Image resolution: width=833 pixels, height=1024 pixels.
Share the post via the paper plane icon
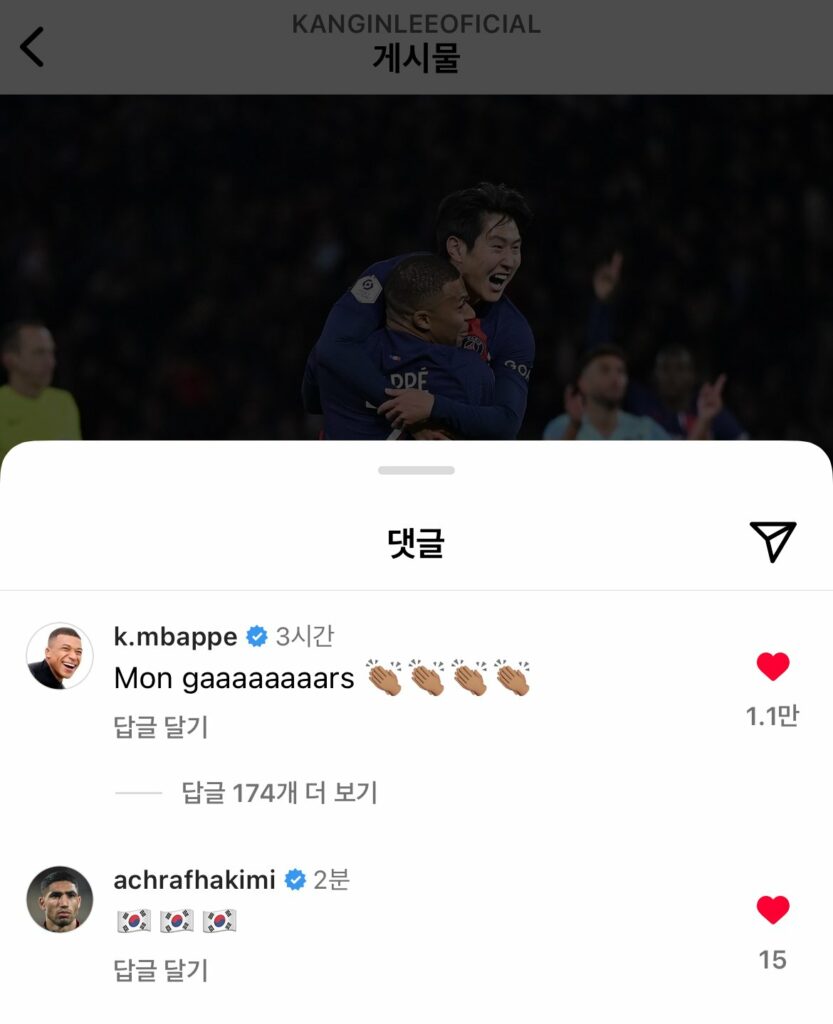tap(772, 541)
